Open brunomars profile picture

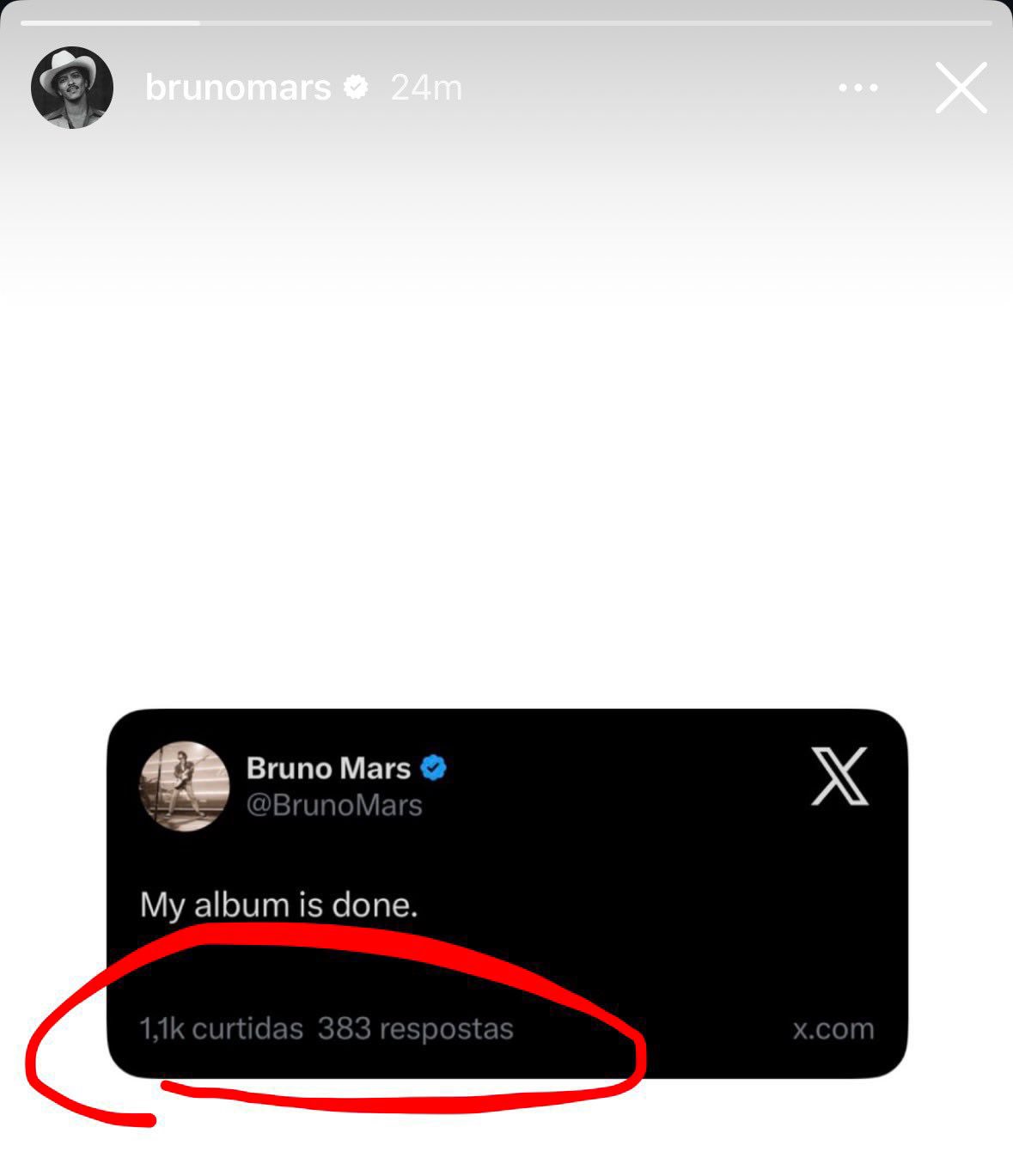tap(72, 88)
